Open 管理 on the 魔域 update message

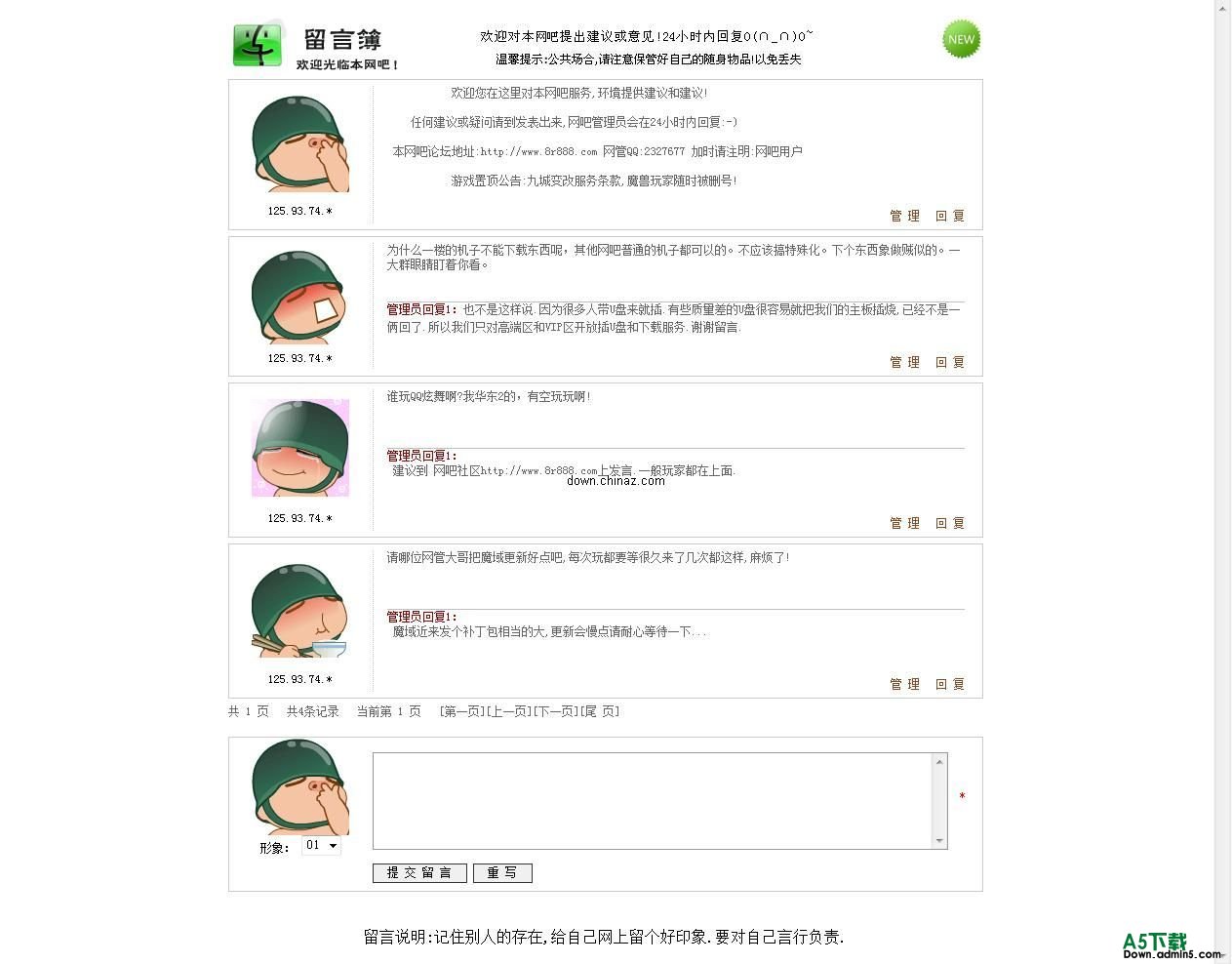pyautogui.click(x=904, y=684)
